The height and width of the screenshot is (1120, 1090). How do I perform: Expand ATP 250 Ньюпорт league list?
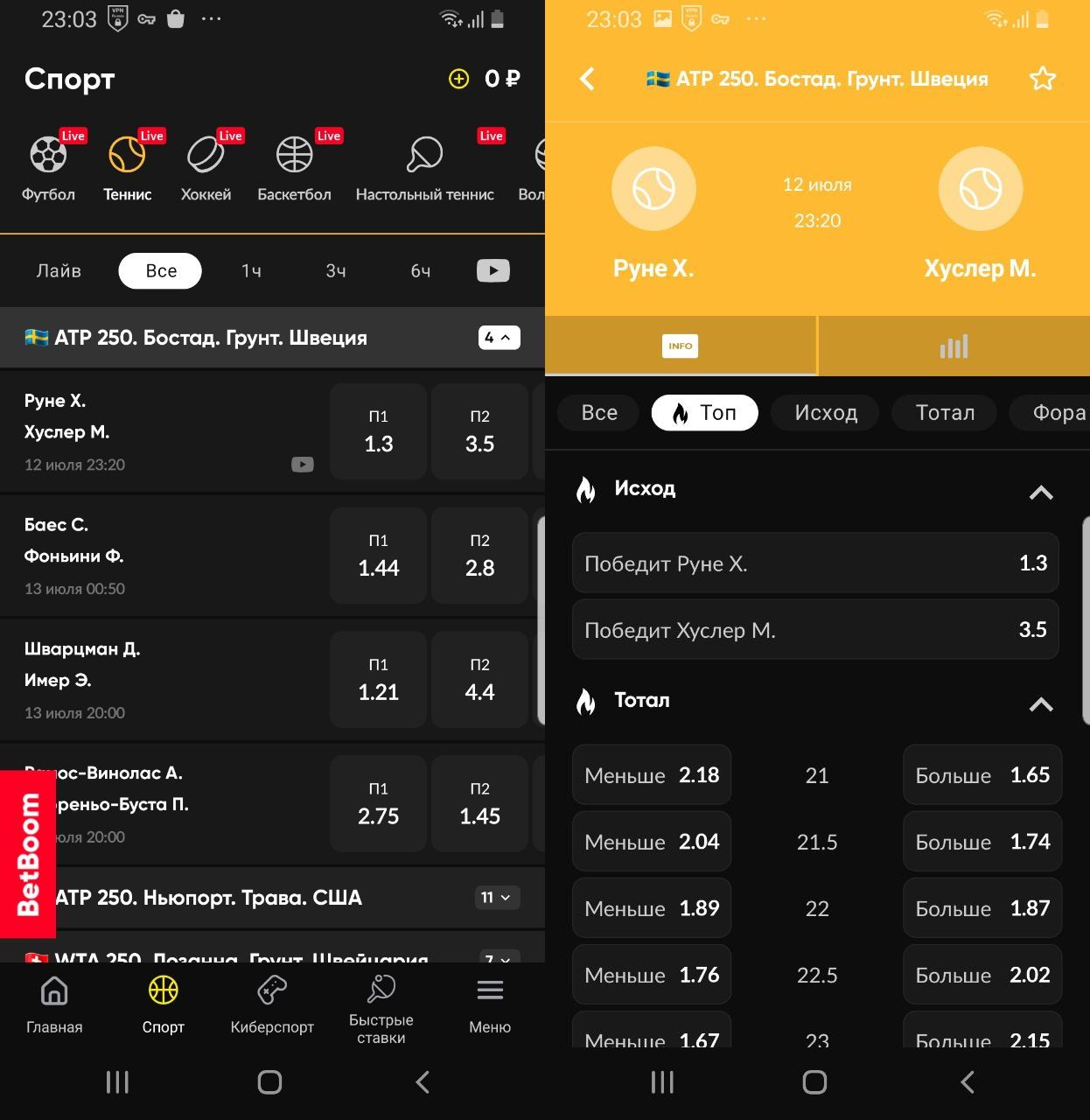[x=497, y=897]
